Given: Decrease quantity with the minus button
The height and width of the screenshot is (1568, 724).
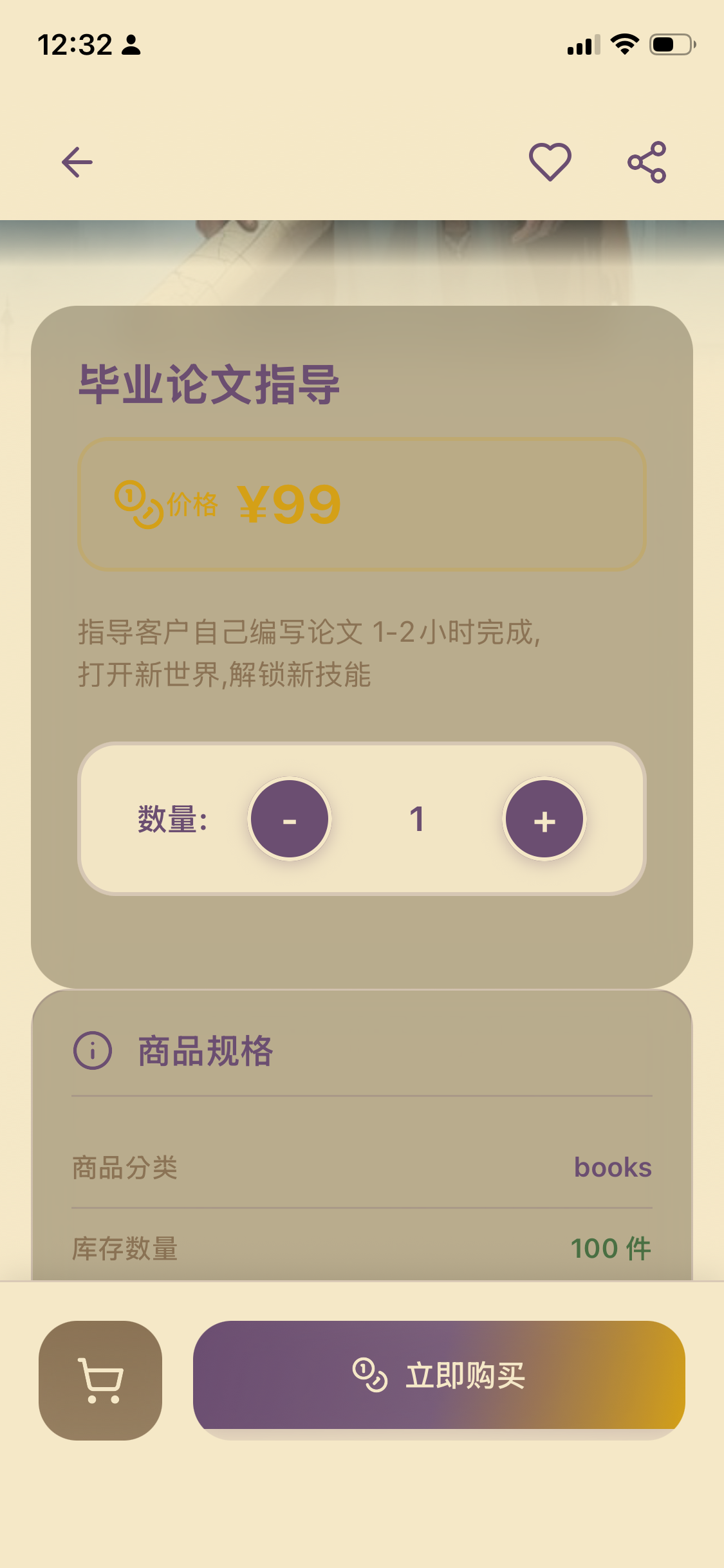Looking at the screenshot, I should coord(290,821).
